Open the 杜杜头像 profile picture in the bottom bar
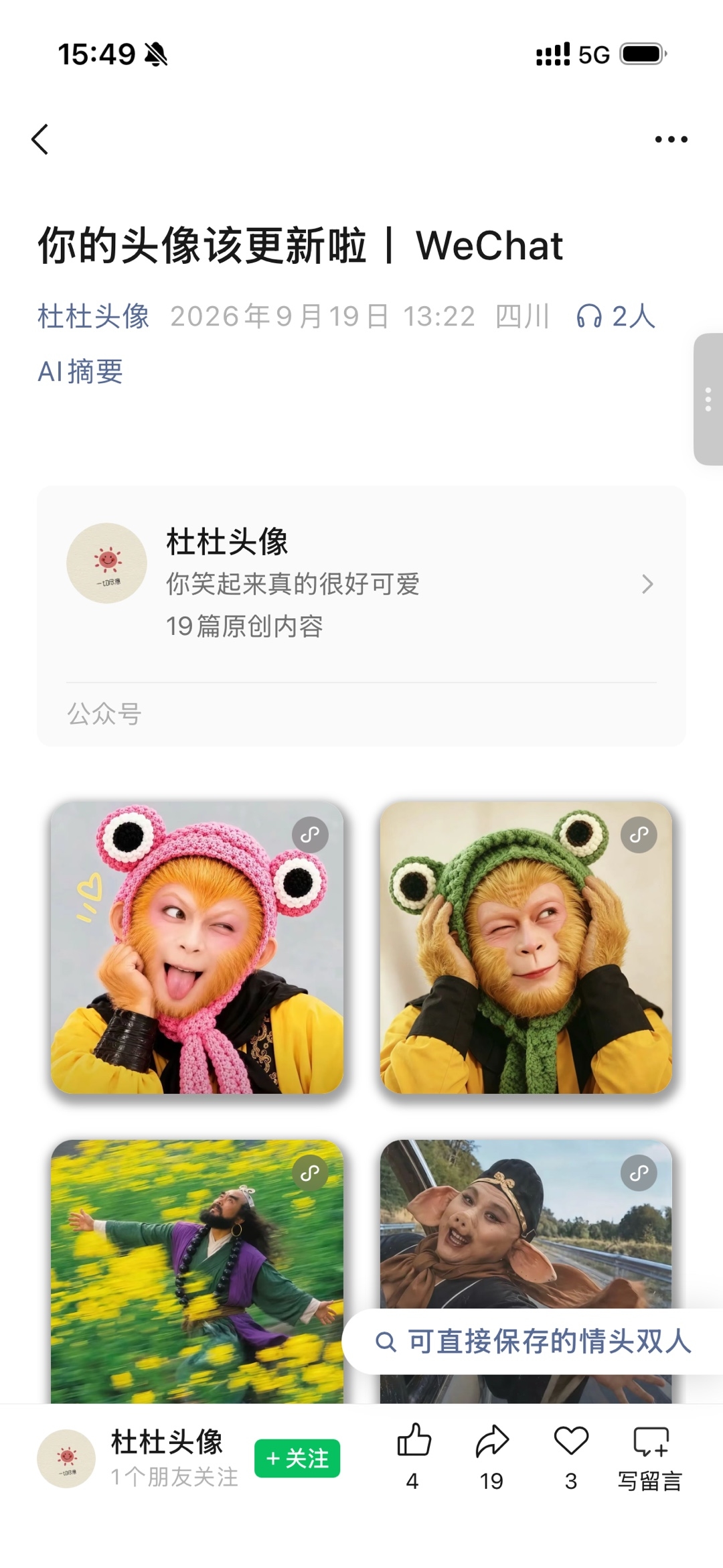 [66, 1458]
